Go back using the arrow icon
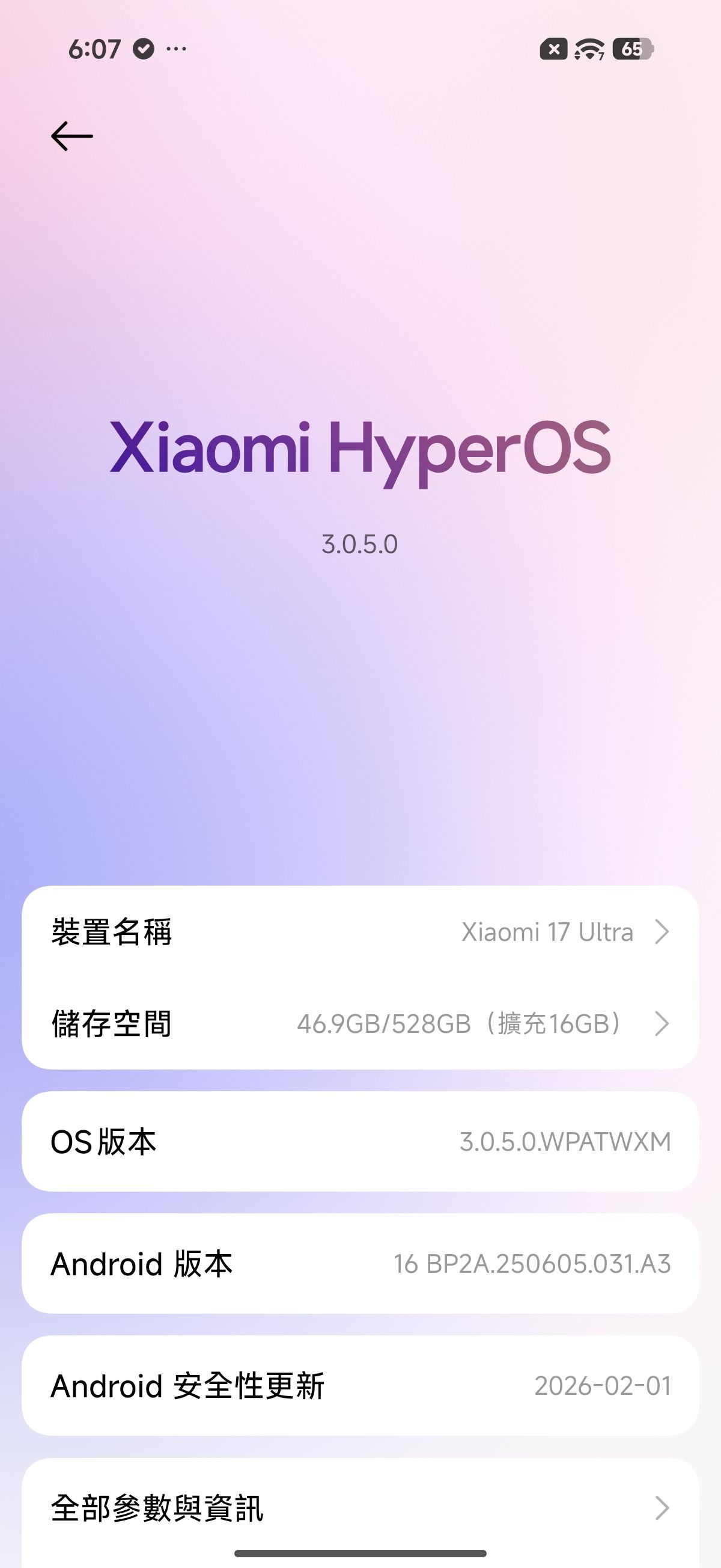Screen dimensions: 721x1568 pyautogui.click(x=71, y=136)
